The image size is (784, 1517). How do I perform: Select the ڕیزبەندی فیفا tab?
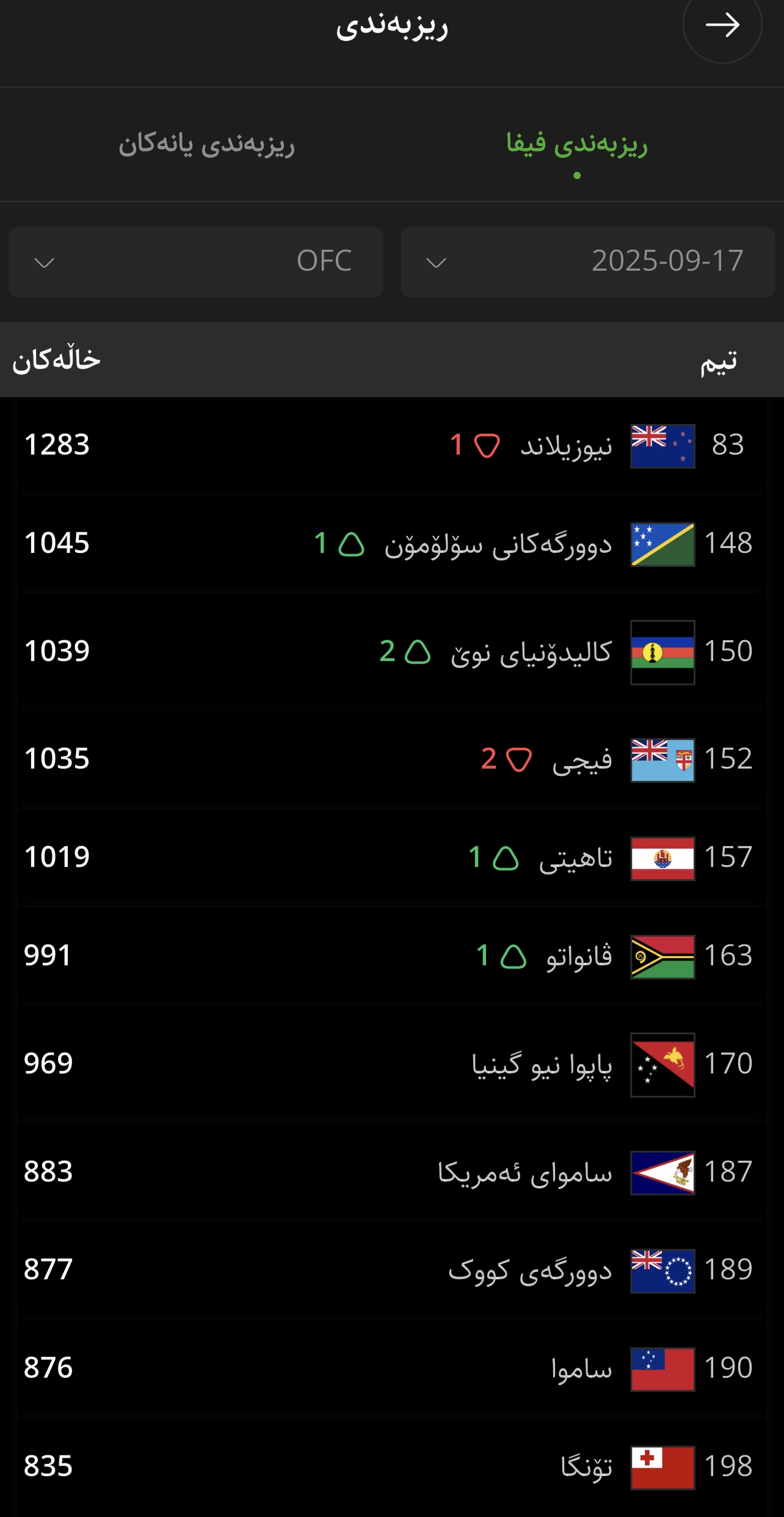pos(576,145)
